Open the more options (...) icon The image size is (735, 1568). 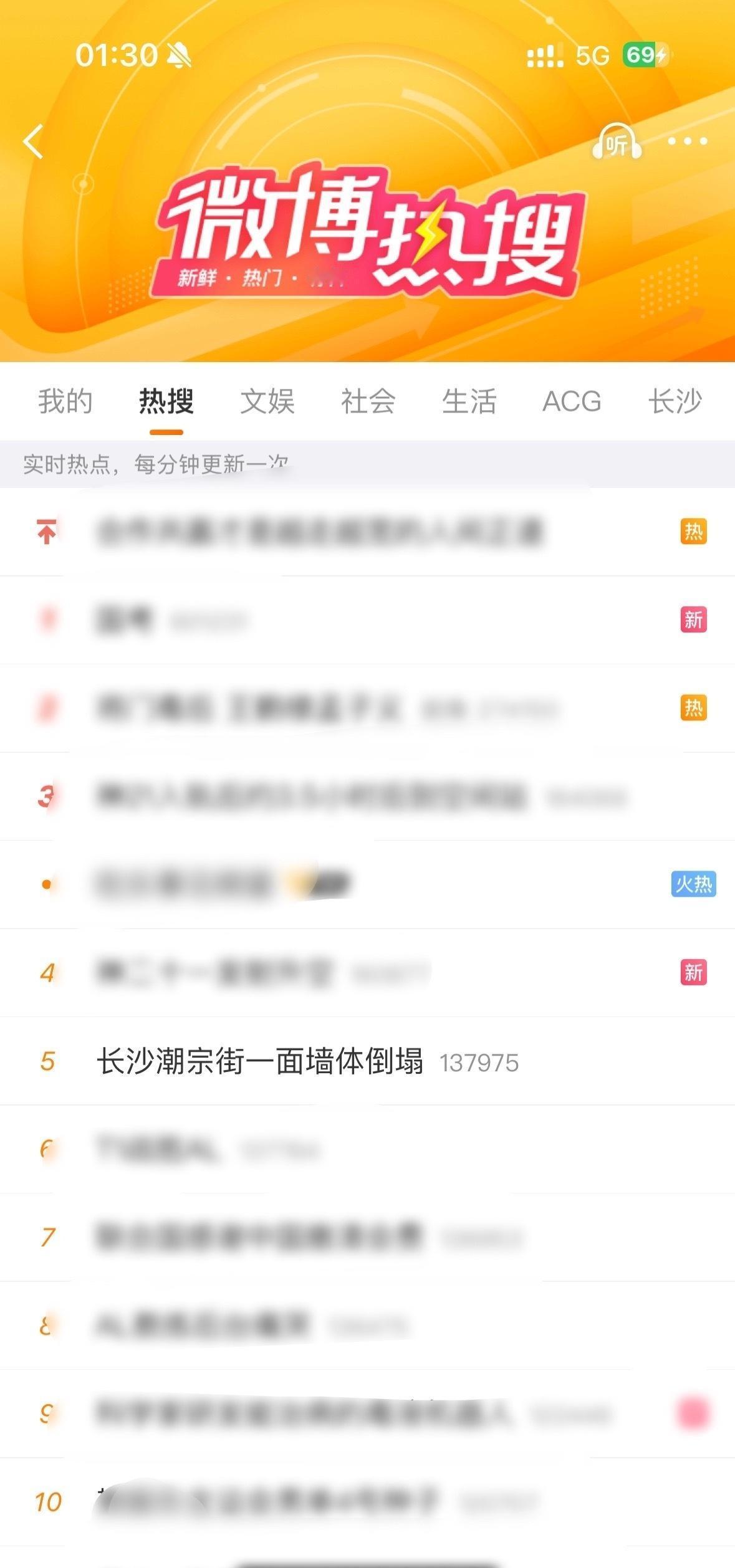(x=687, y=142)
